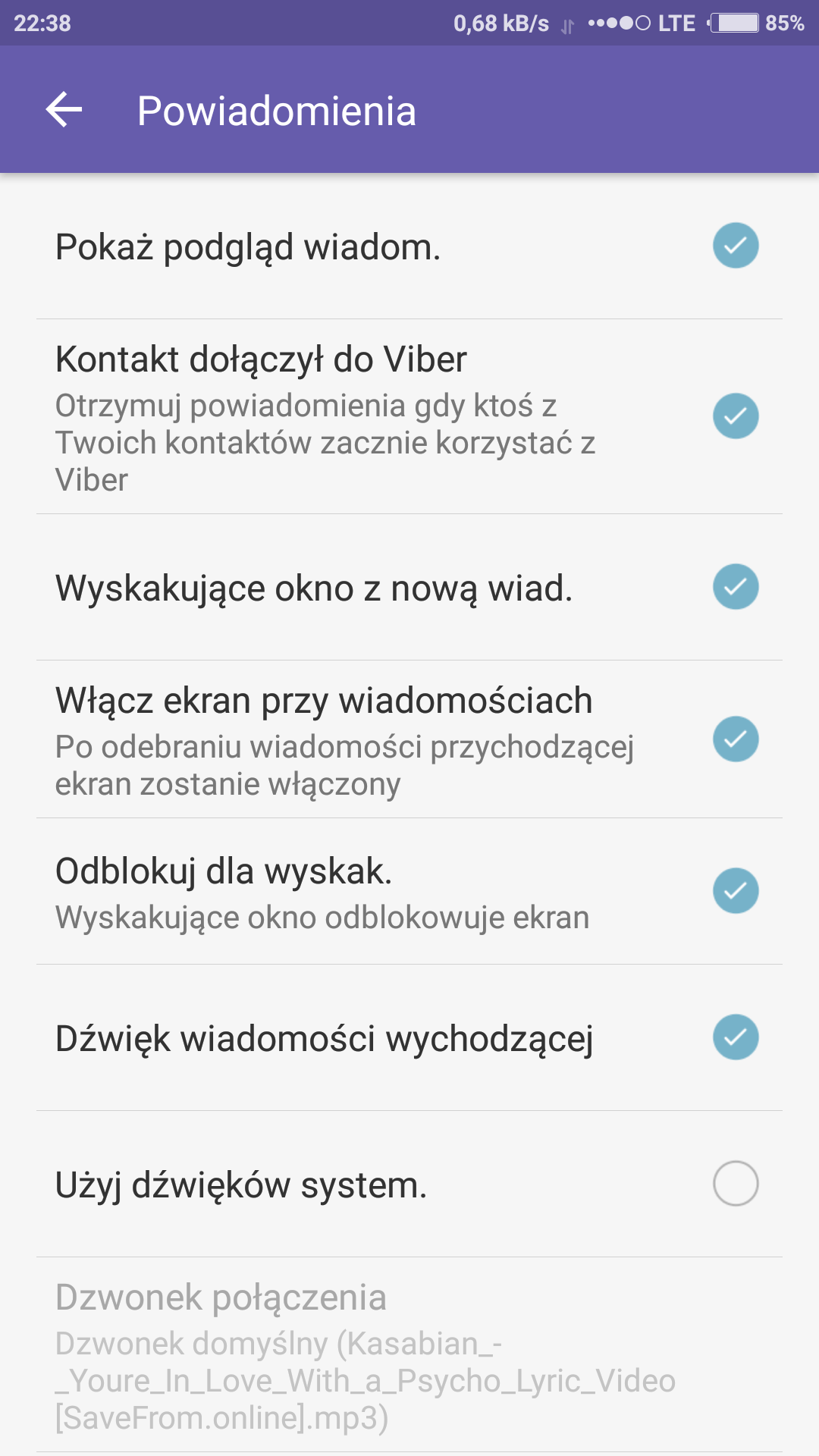
Task: Enable Użyj dźwięków system. checkbox
Action: (735, 1183)
